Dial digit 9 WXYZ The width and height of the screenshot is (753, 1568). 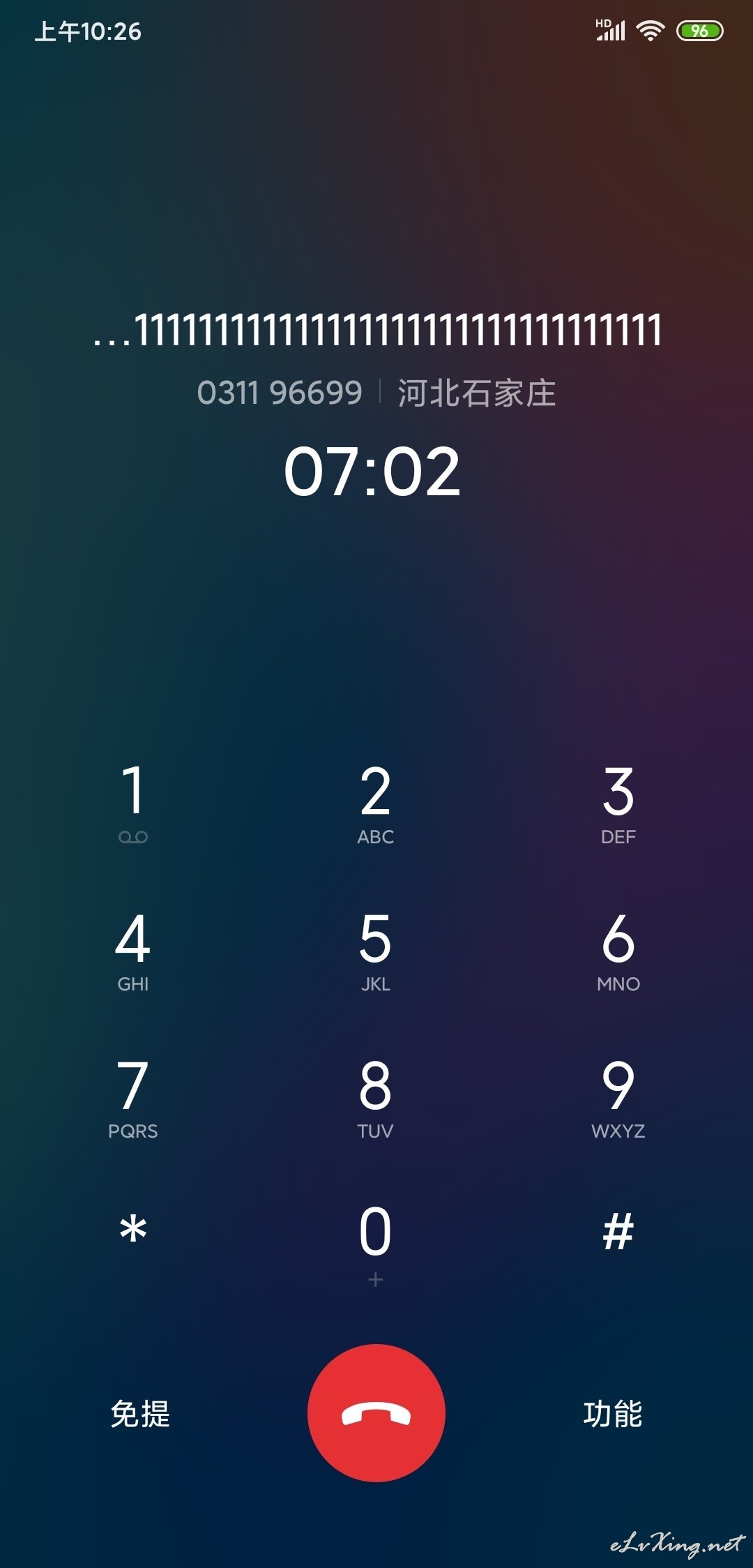pyautogui.click(x=618, y=1099)
